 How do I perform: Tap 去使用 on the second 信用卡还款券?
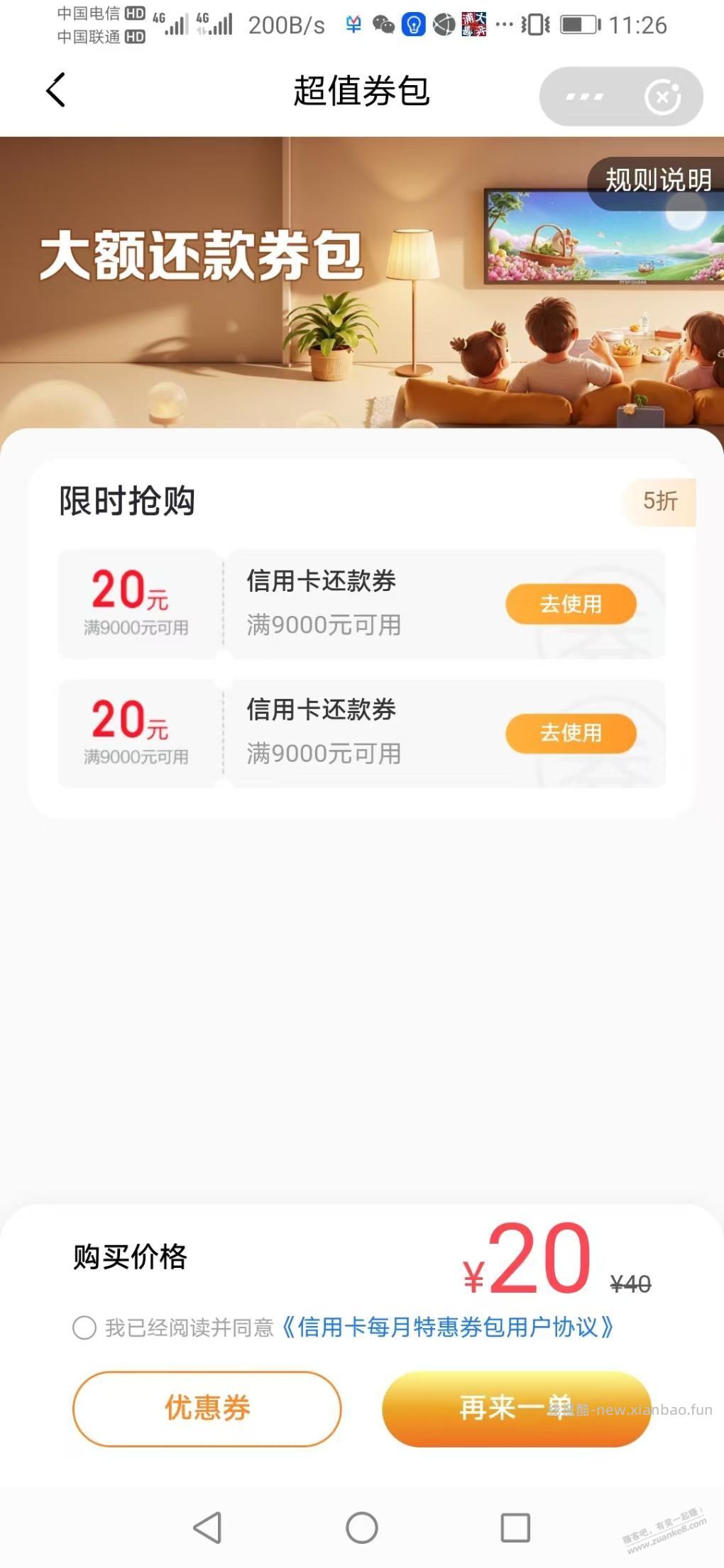point(570,733)
